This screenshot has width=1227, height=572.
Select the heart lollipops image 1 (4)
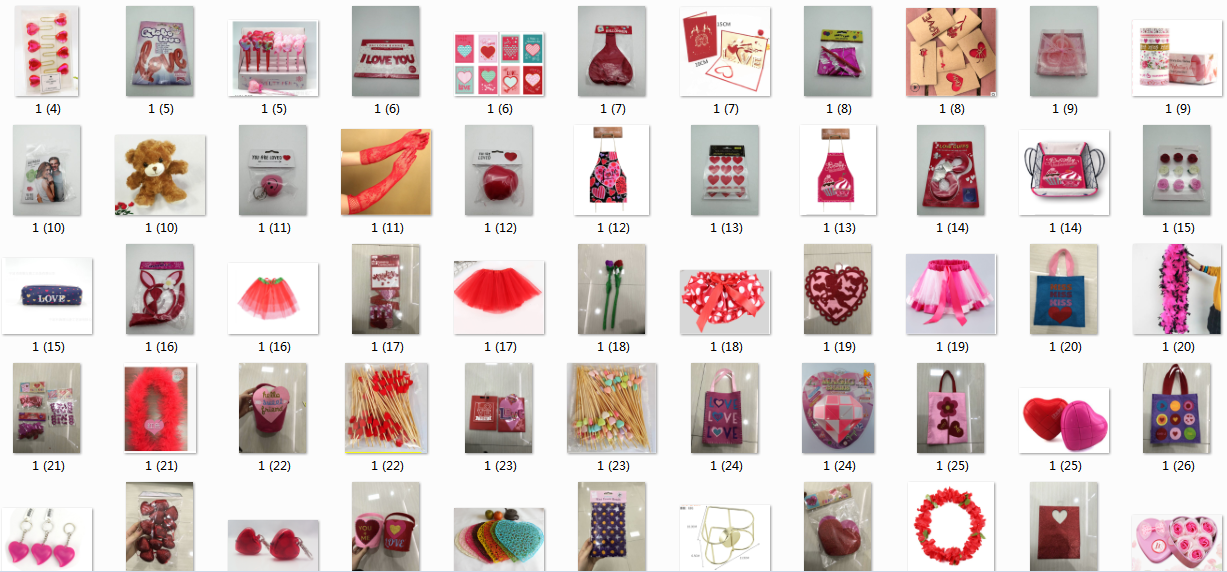[47, 51]
